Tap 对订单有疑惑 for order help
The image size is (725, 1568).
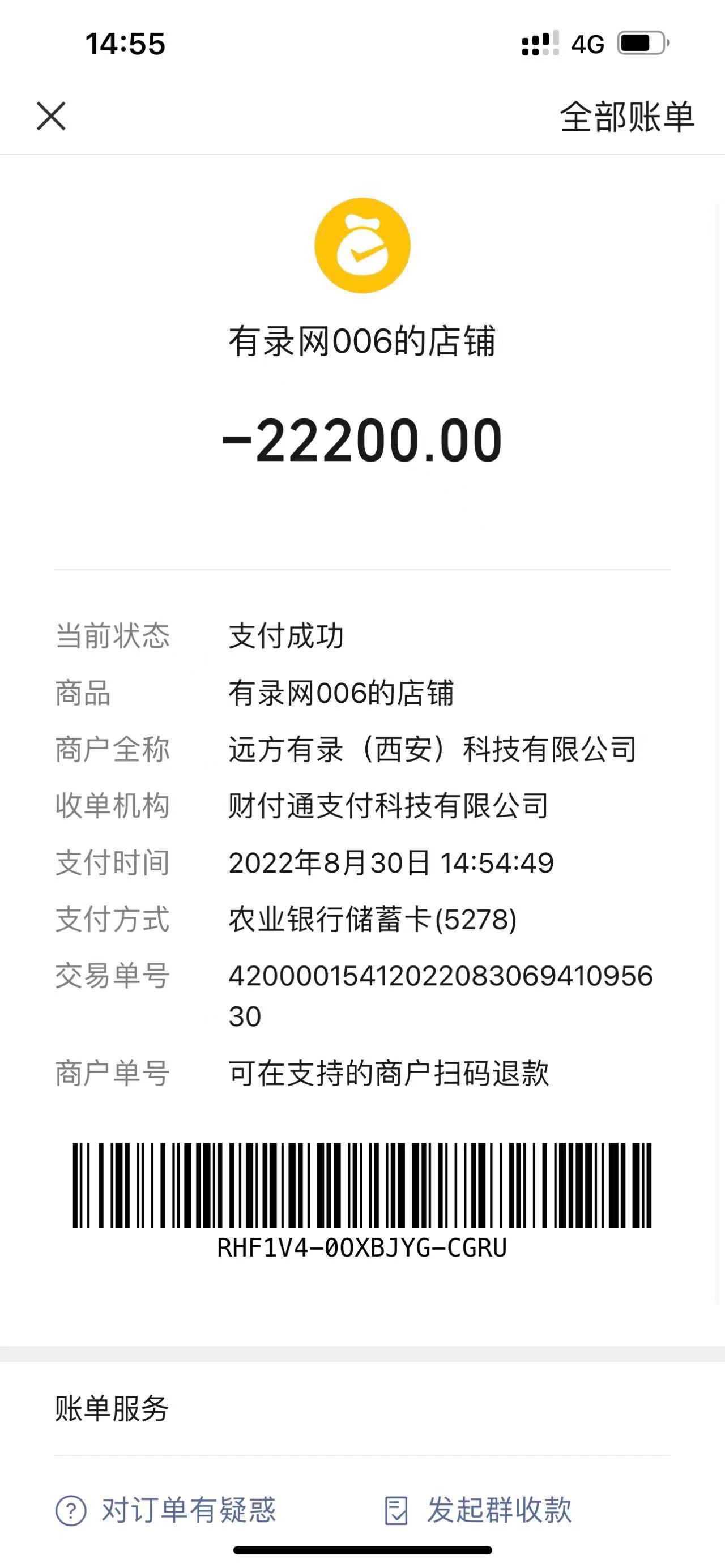[x=165, y=1510]
